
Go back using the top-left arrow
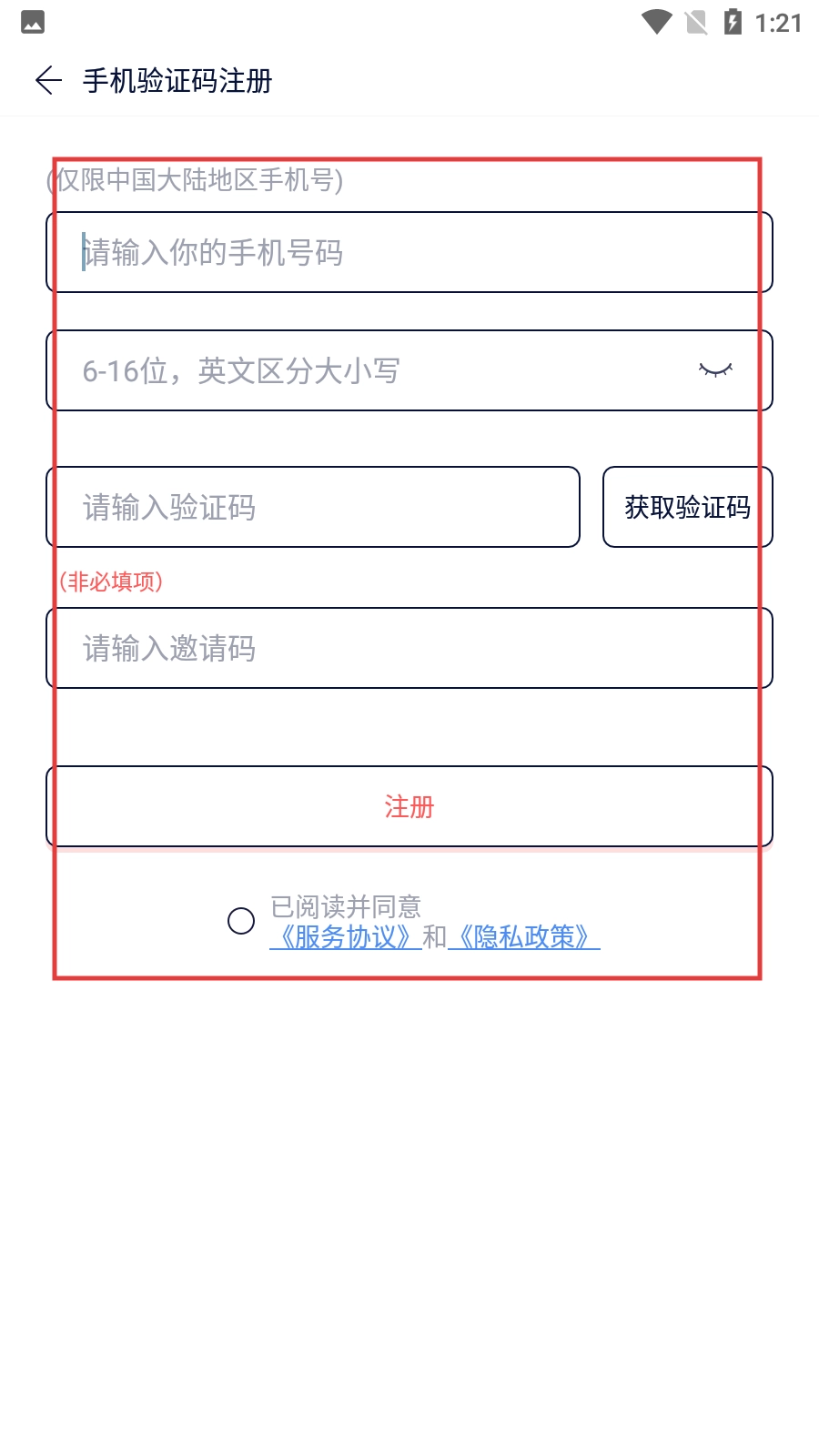[48, 80]
